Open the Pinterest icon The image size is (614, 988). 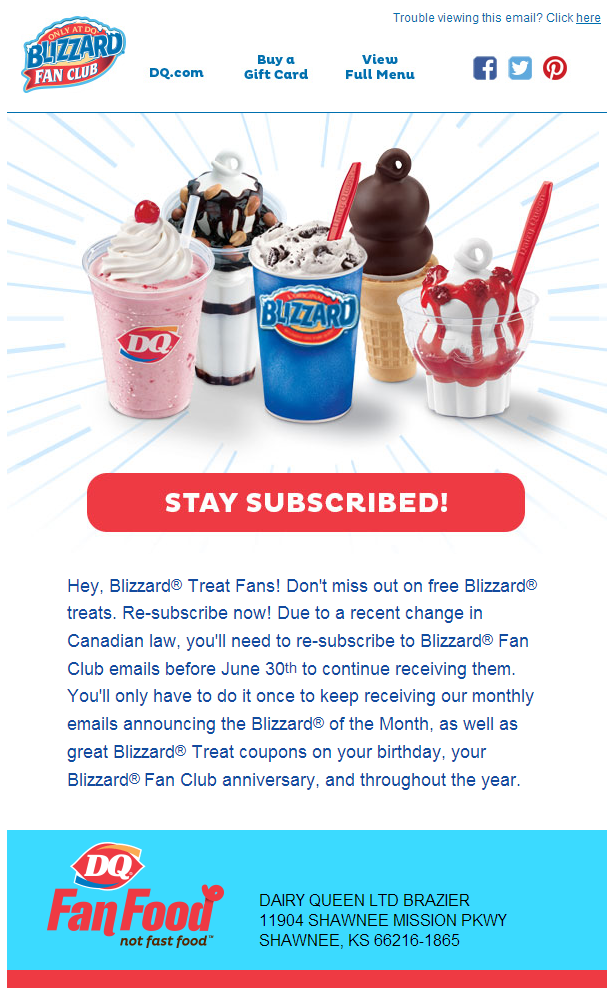click(x=555, y=68)
